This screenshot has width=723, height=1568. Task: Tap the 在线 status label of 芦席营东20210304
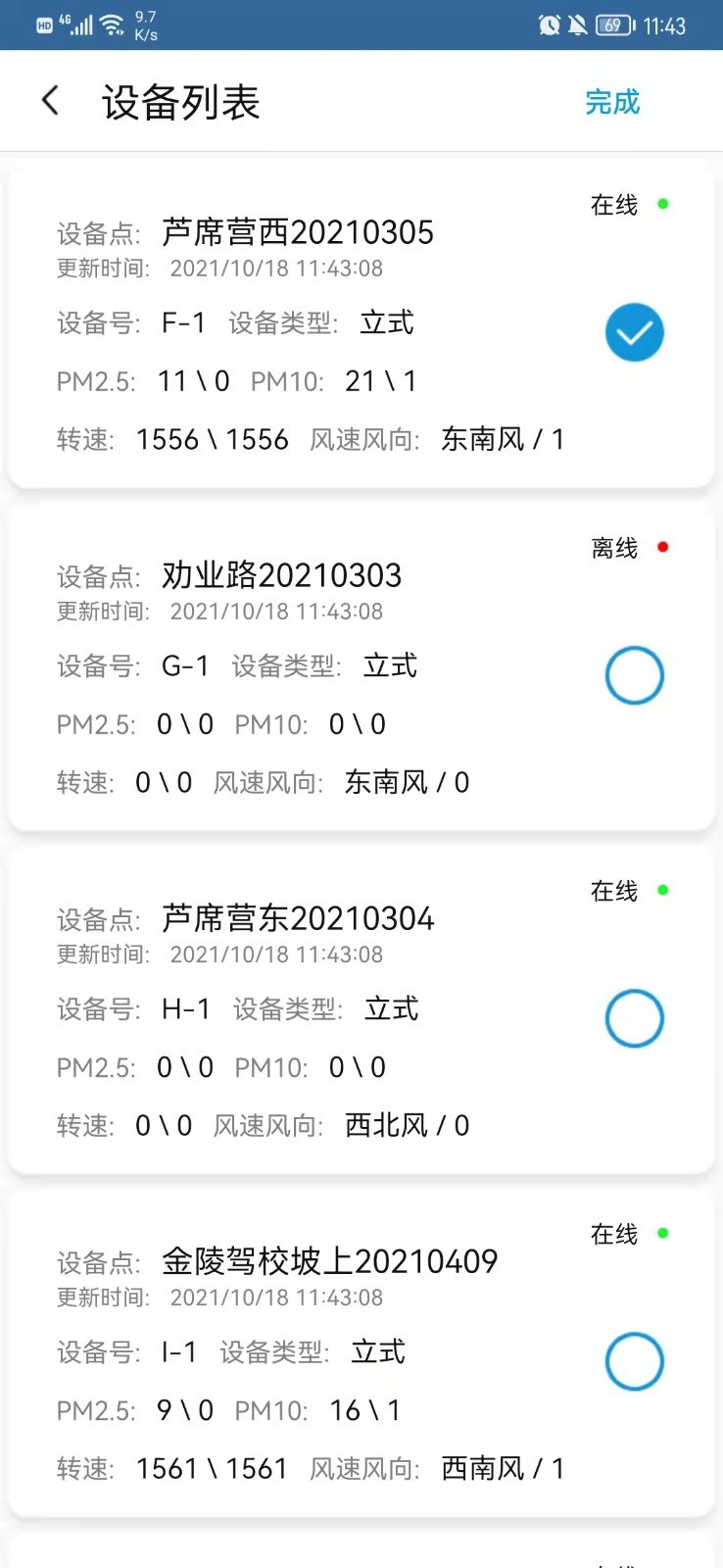612,891
